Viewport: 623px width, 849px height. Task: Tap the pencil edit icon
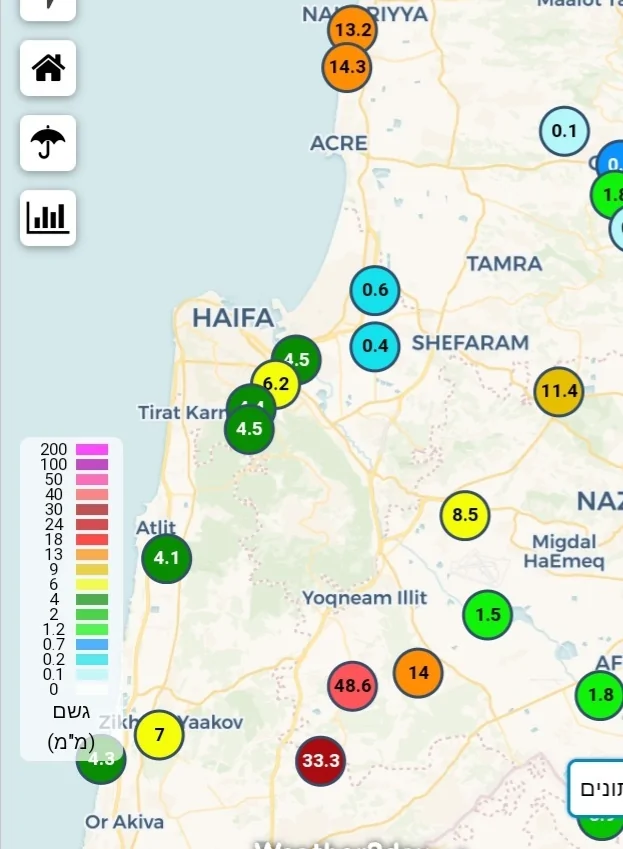click(48, 5)
